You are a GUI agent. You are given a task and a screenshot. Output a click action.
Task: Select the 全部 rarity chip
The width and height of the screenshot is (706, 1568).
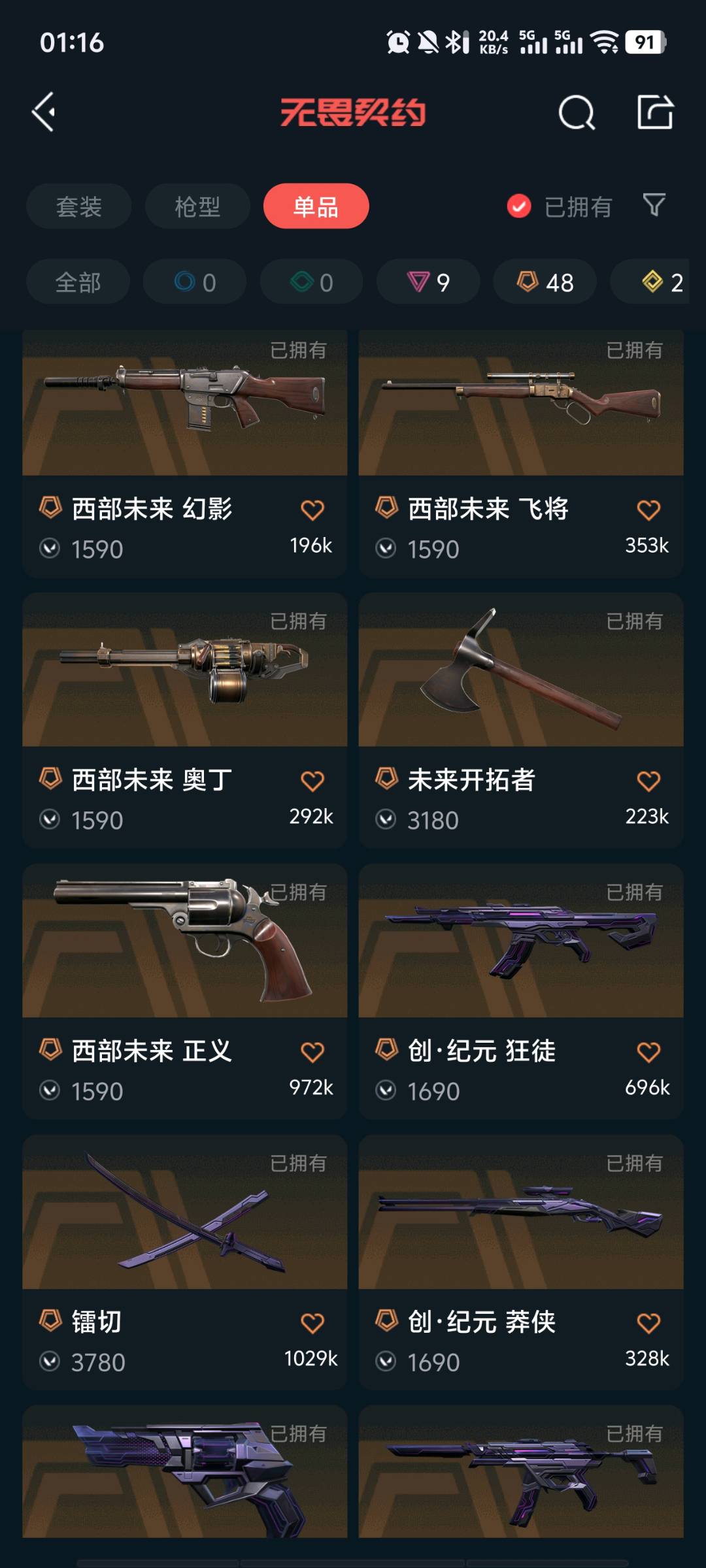tap(78, 282)
